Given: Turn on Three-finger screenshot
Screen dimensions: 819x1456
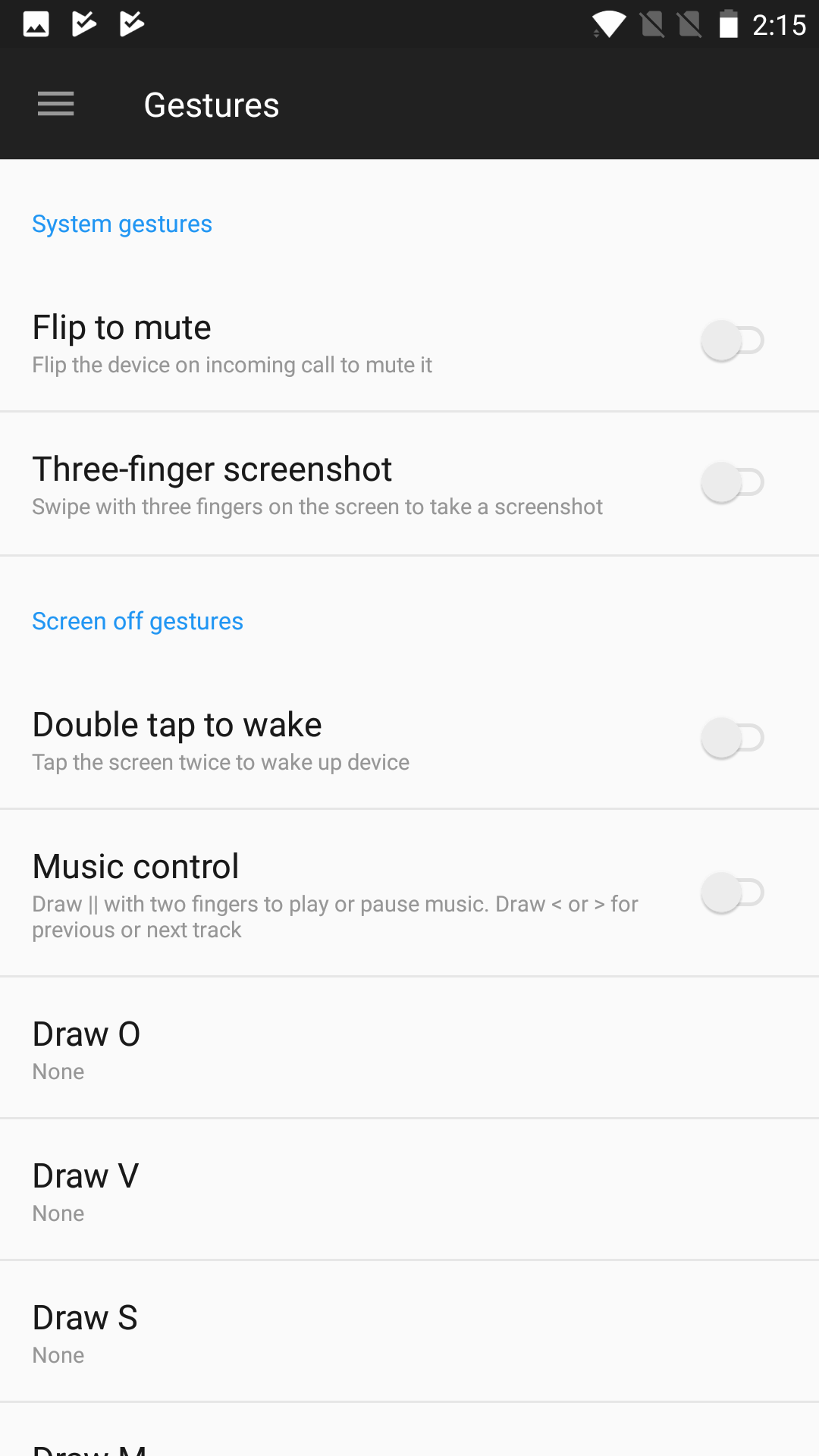Looking at the screenshot, I should click(731, 482).
